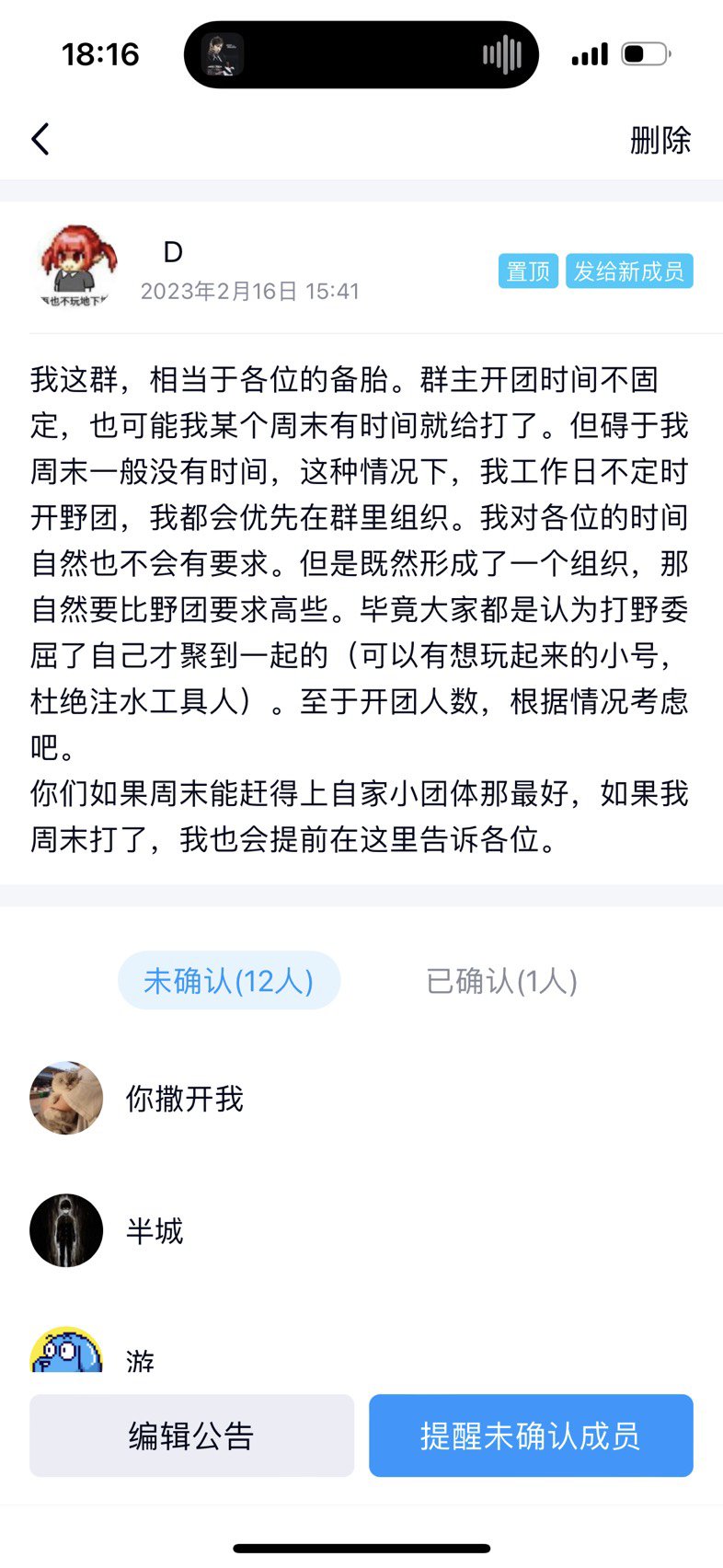
Task: Open member 你撒开我 in the list
Action: tap(184, 1099)
